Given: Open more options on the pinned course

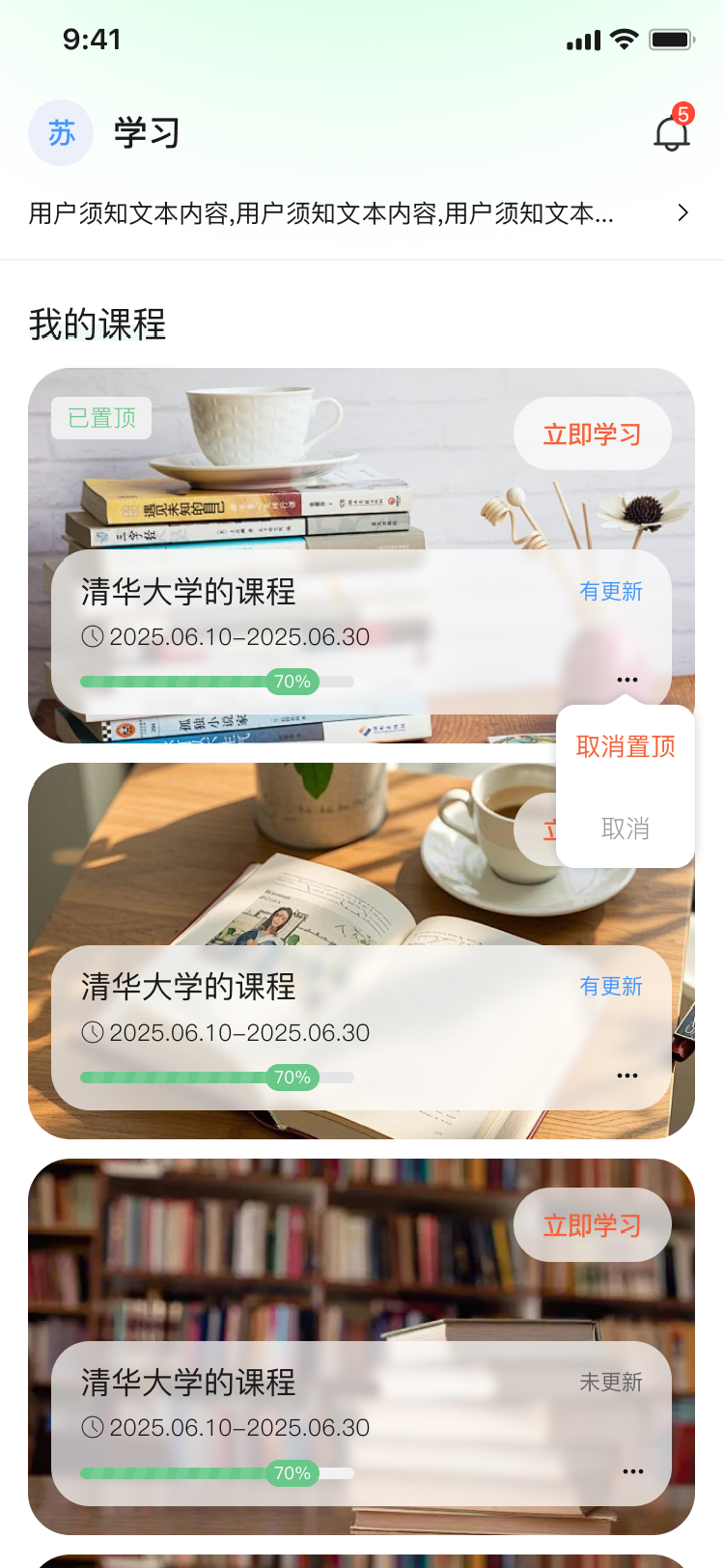Looking at the screenshot, I should coord(627,680).
